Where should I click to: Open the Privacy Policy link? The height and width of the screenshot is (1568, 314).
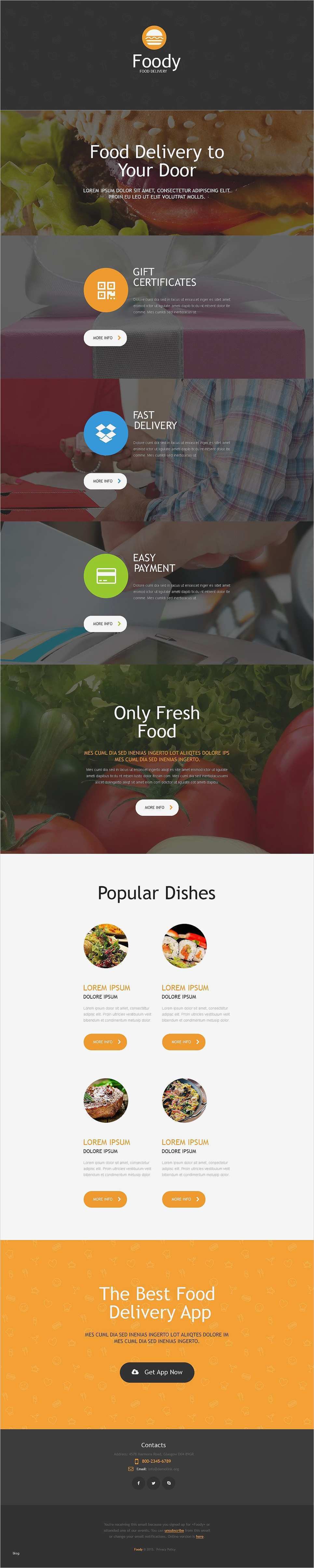(x=166, y=1549)
